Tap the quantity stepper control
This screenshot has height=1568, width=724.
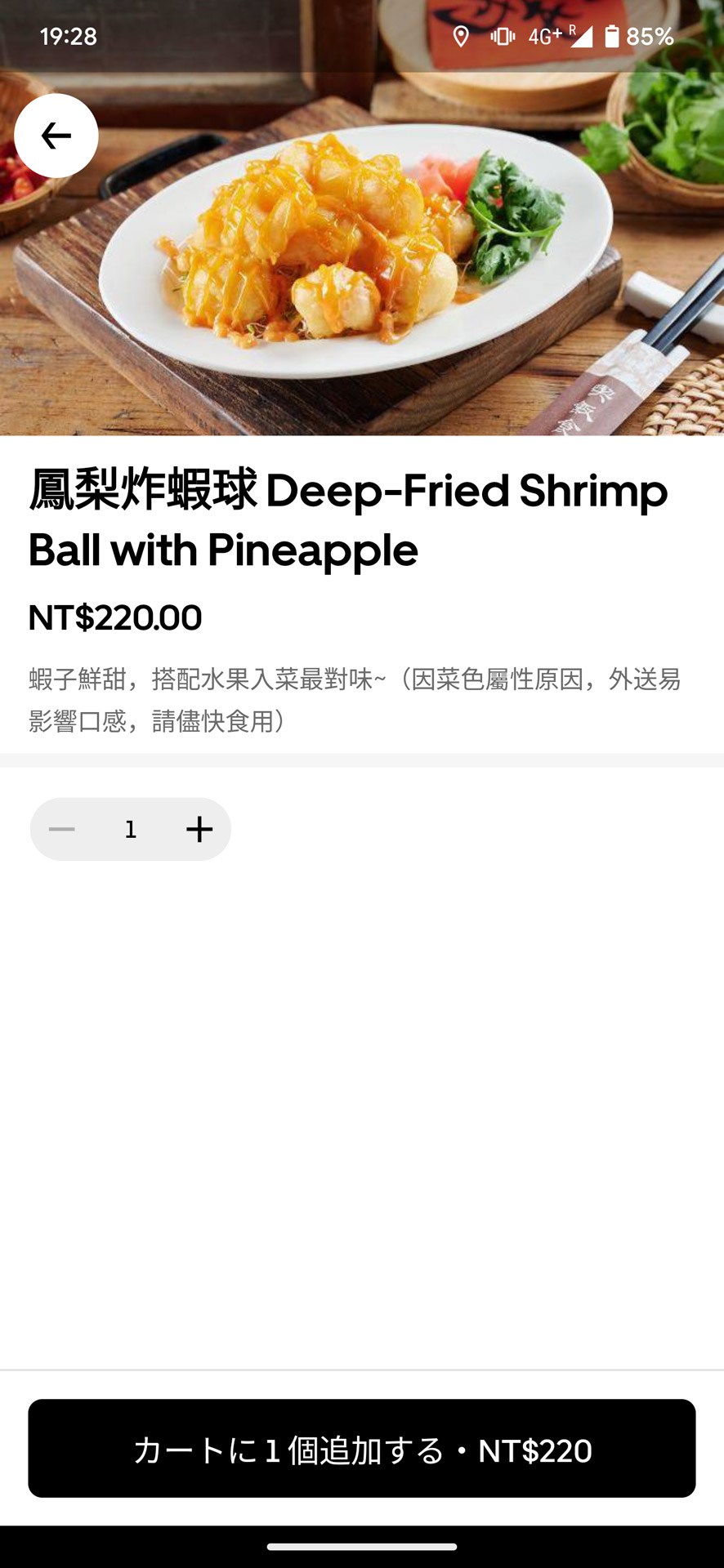pyautogui.click(x=131, y=829)
